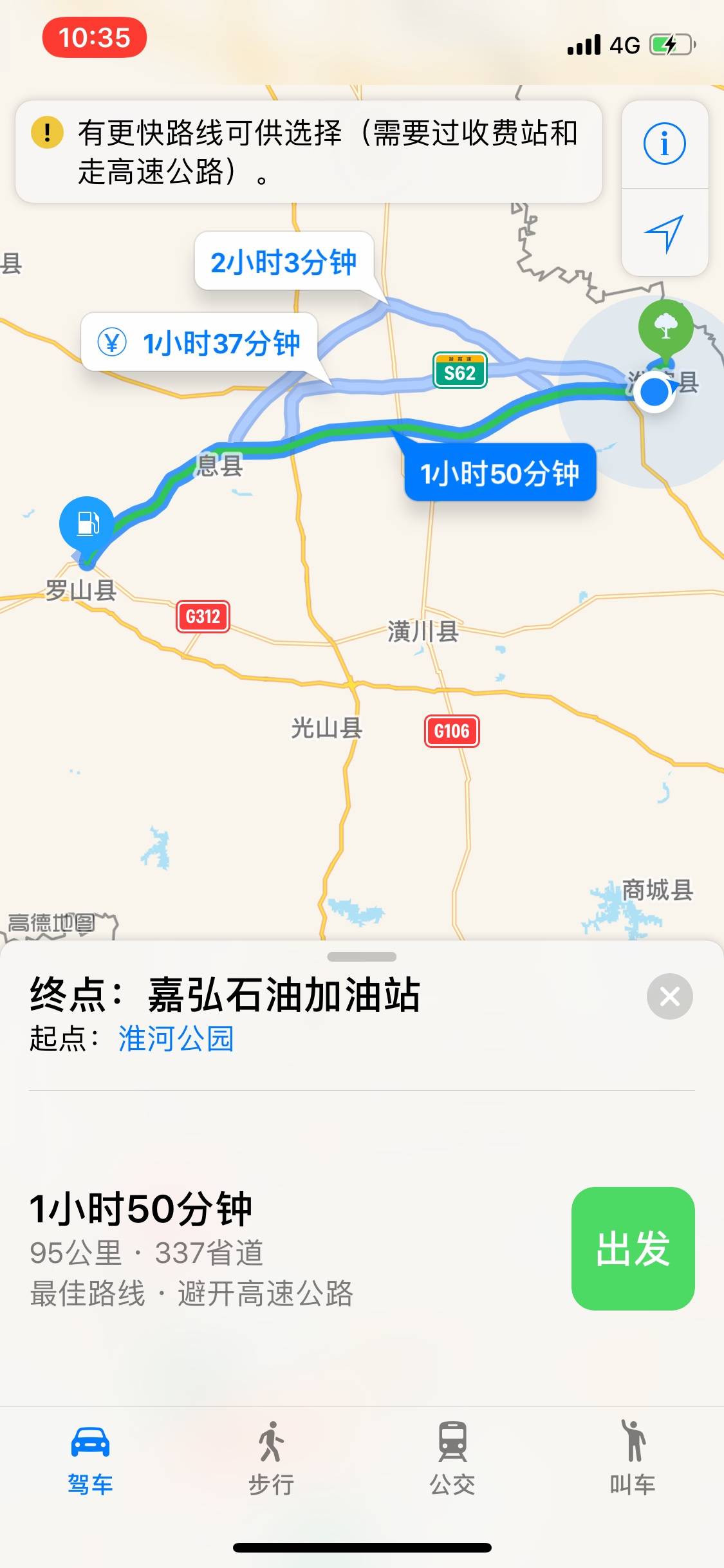Change the starting point 淮河公园

point(176,1039)
